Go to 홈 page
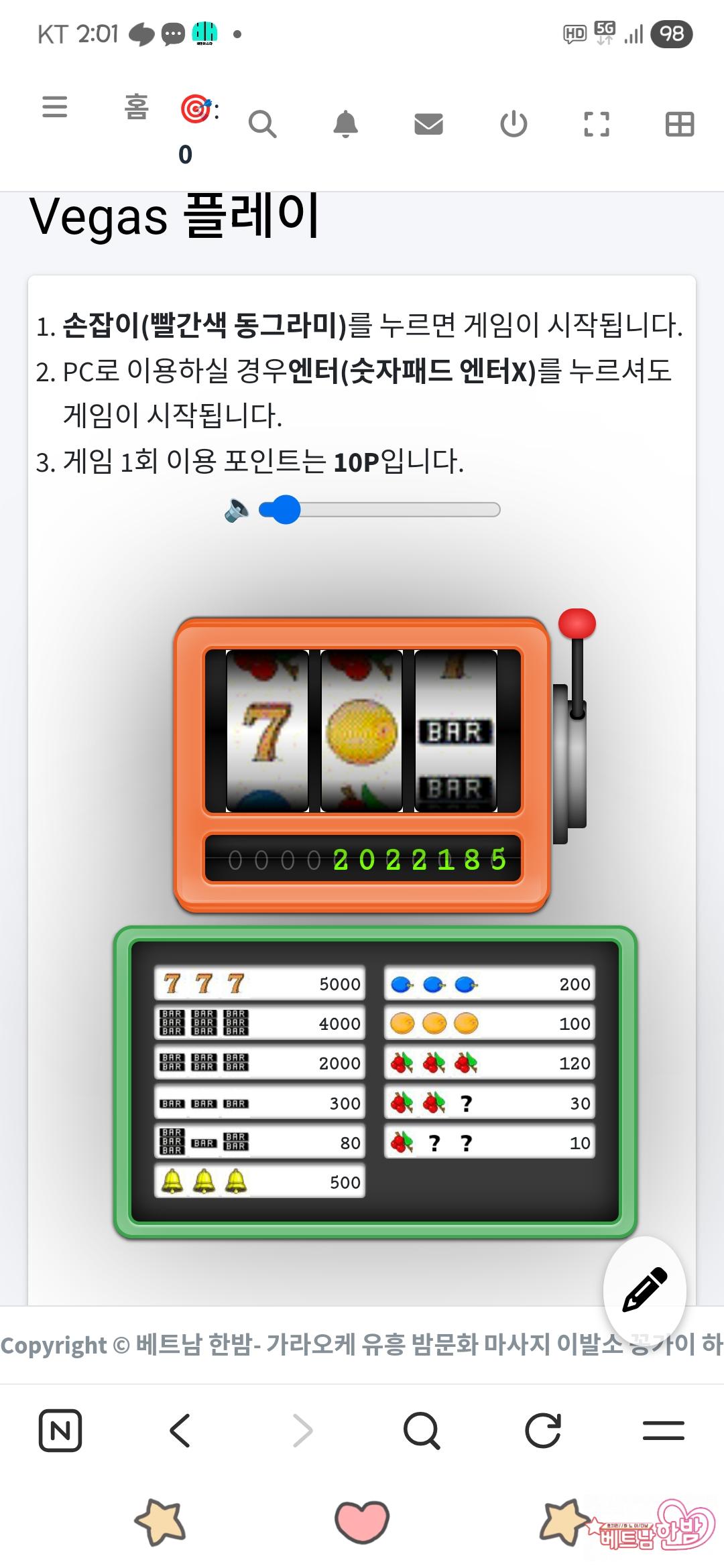Viewport: 724px width, 1568px height. 136,107
